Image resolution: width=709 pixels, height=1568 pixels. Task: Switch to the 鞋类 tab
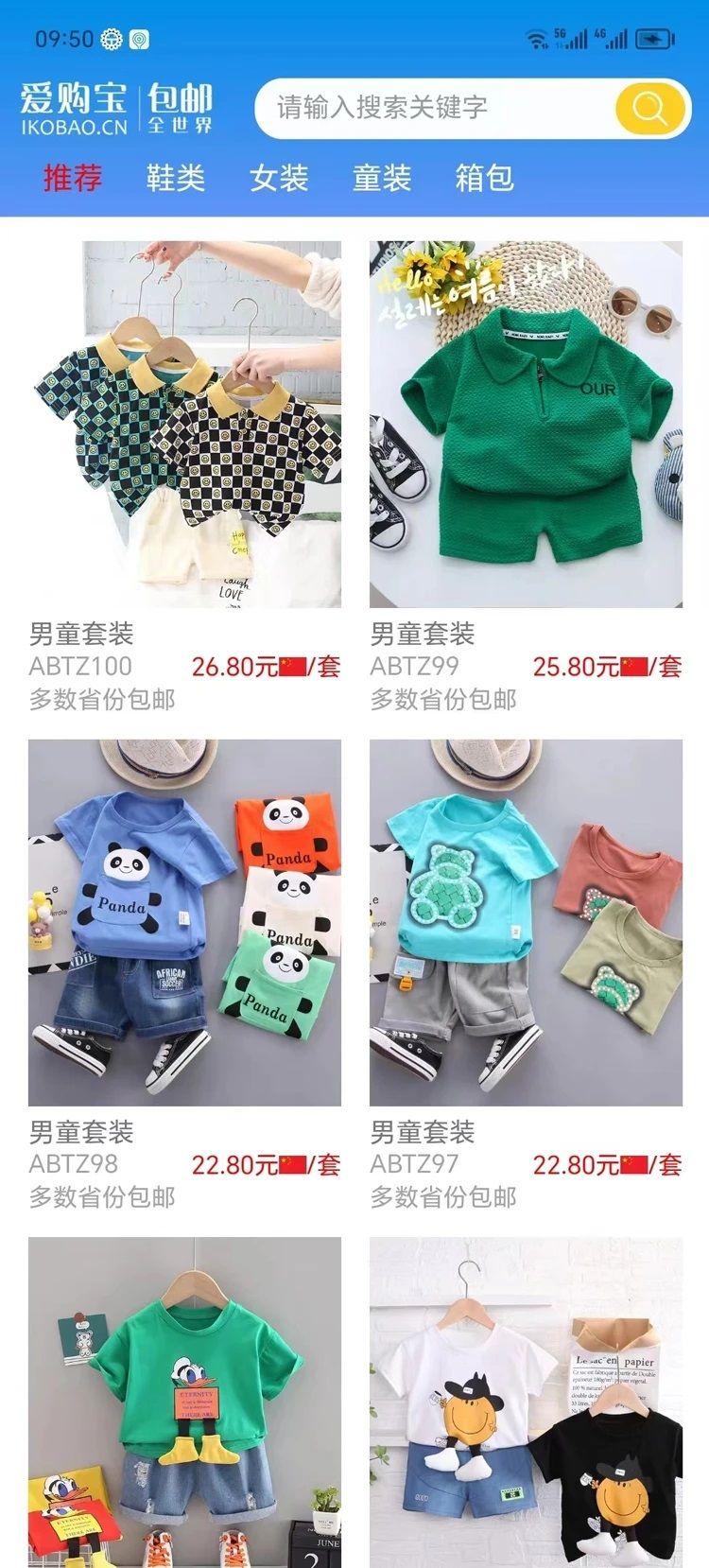(x=176, y=177)
